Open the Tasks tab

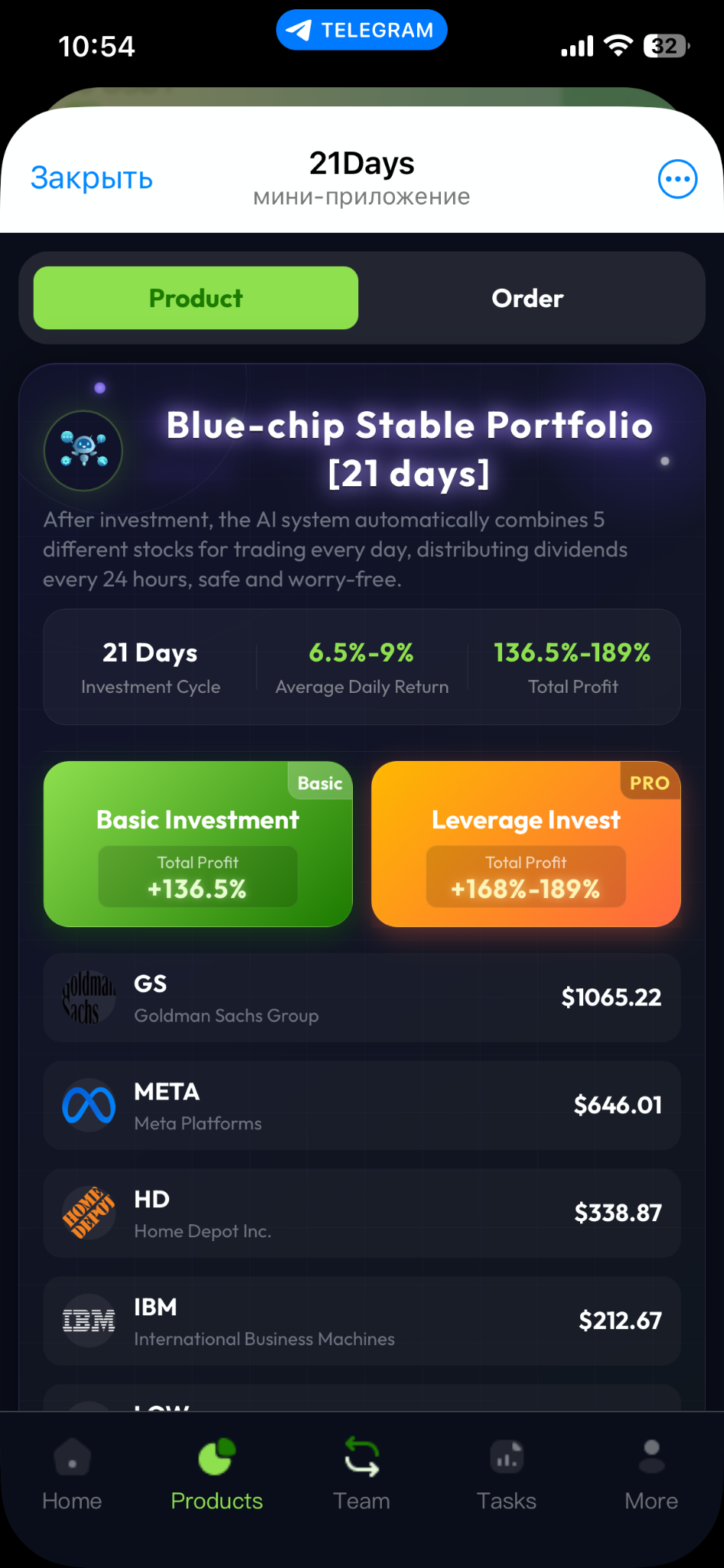click(507, 1475)
